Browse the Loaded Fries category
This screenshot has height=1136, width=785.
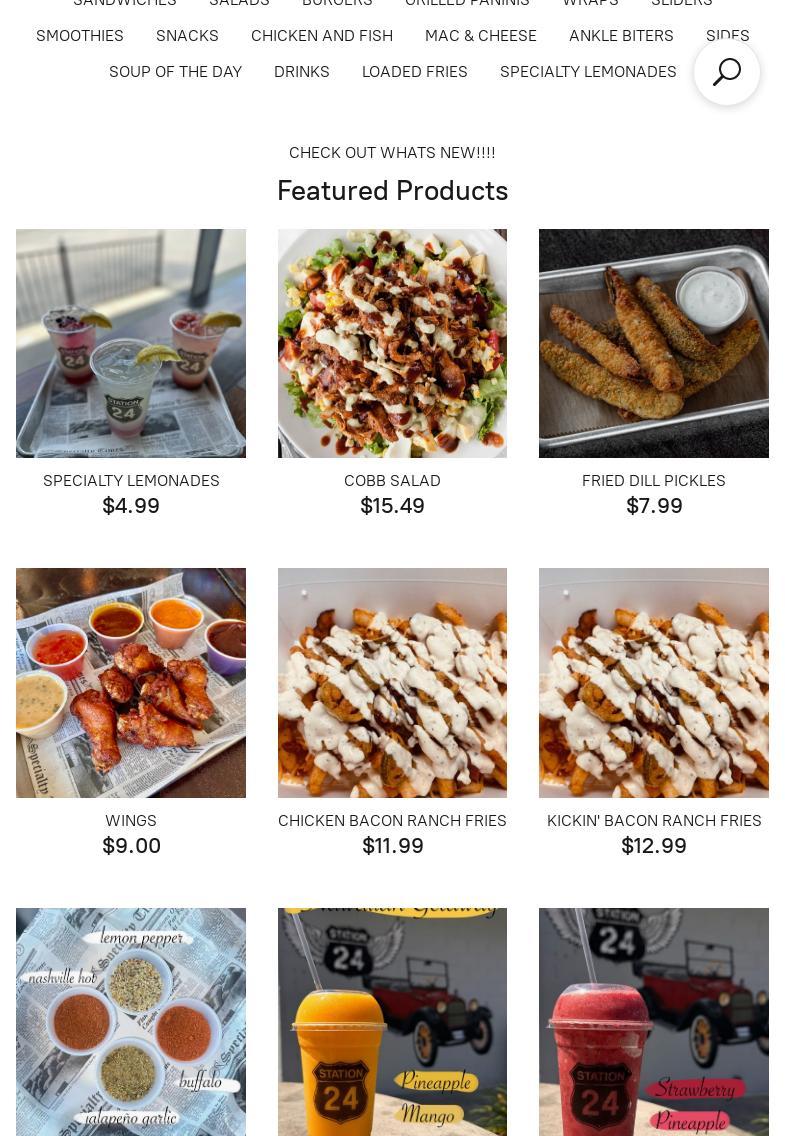pyautogui.click(x=415, y=72)
